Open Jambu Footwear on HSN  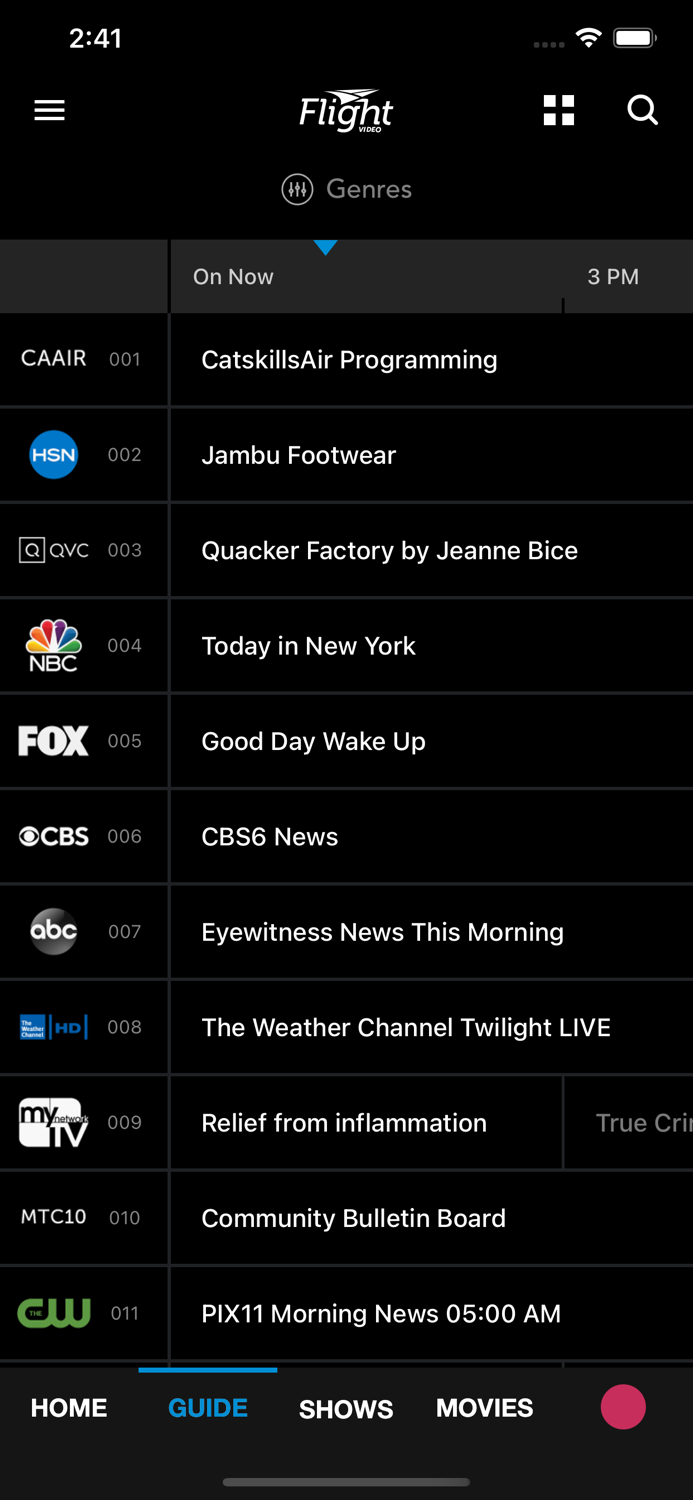point(431,455)
